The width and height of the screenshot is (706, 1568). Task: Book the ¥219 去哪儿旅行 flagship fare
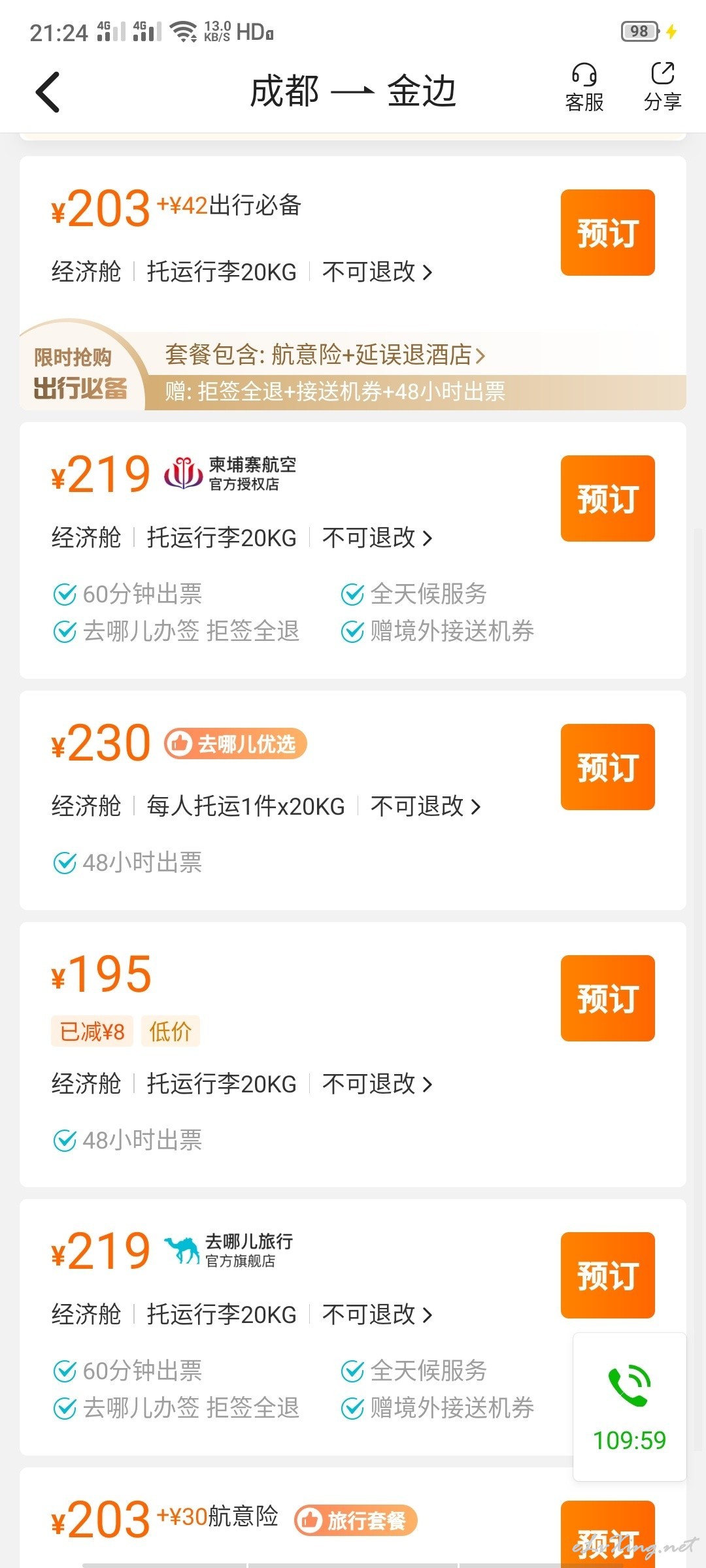click(x=608, y=1275)
